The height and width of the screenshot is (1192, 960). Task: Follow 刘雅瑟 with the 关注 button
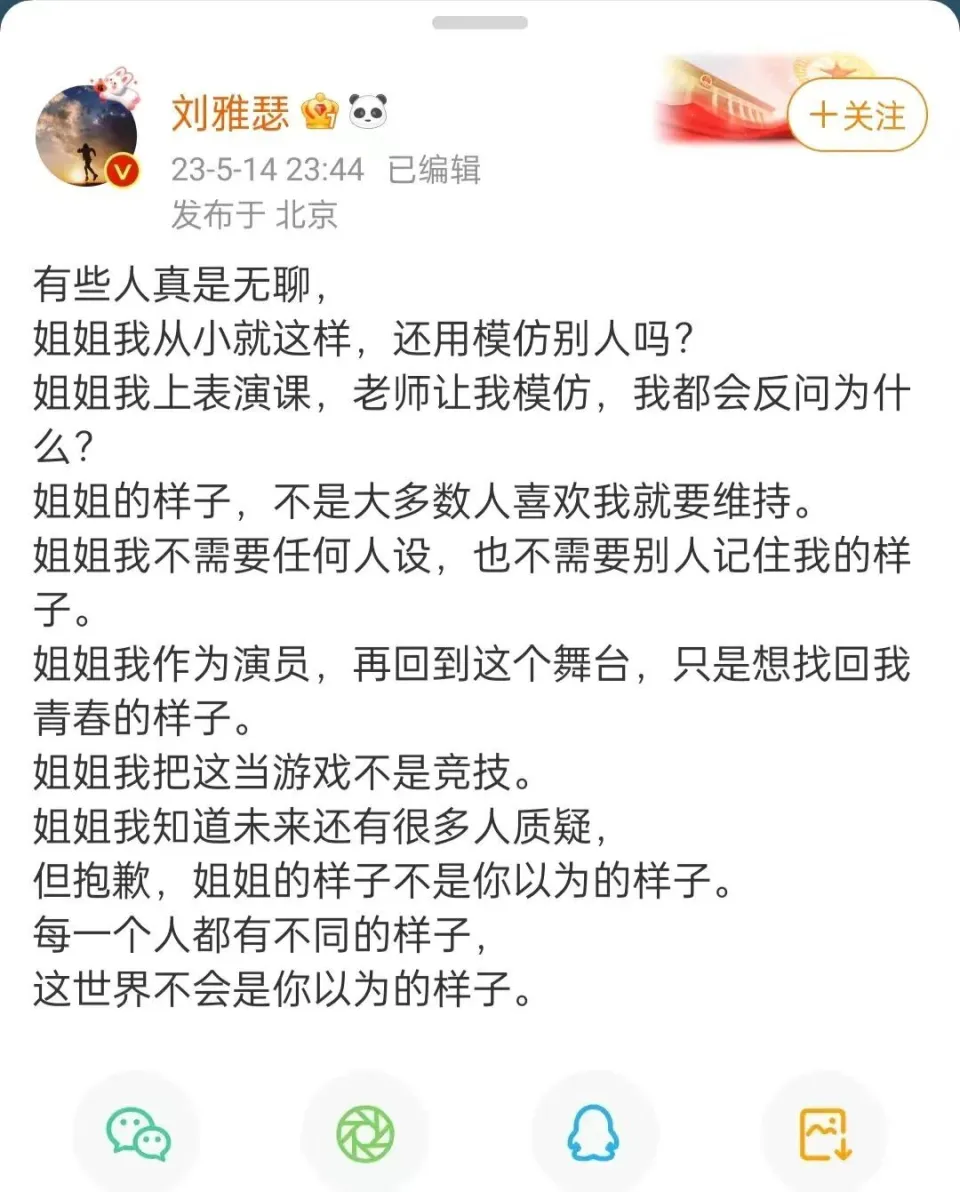(x=857, y=115)
